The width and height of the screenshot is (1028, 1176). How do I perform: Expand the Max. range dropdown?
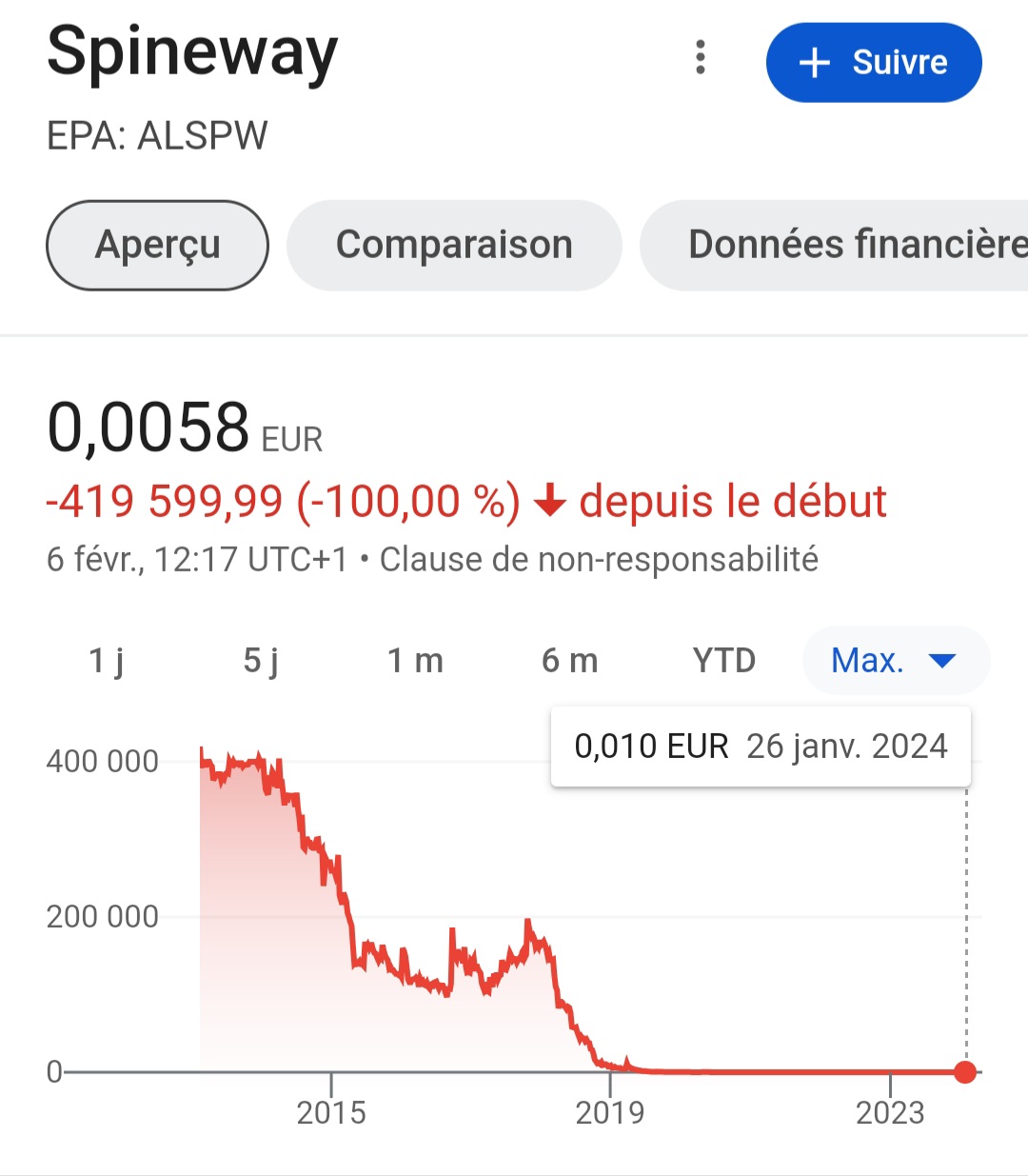coord(895,660)
